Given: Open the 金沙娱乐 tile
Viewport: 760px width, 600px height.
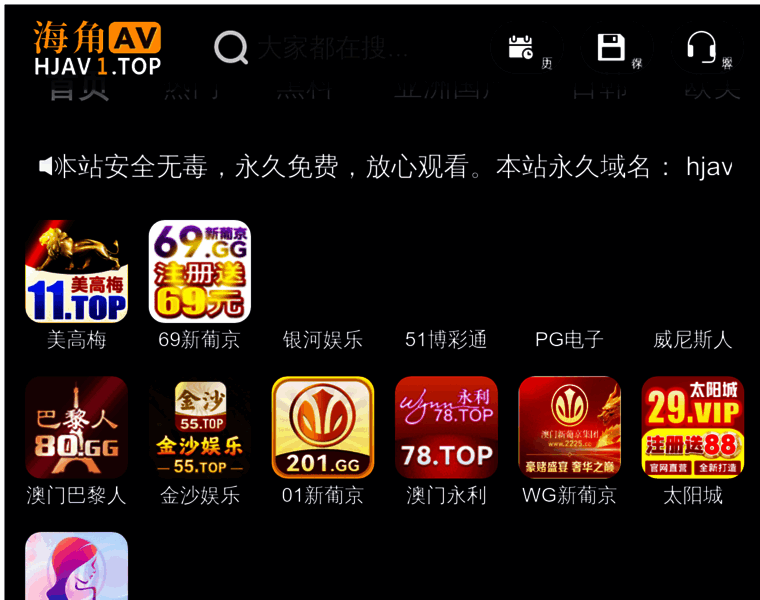Looking at the screenshot, I should click(199, 428).
